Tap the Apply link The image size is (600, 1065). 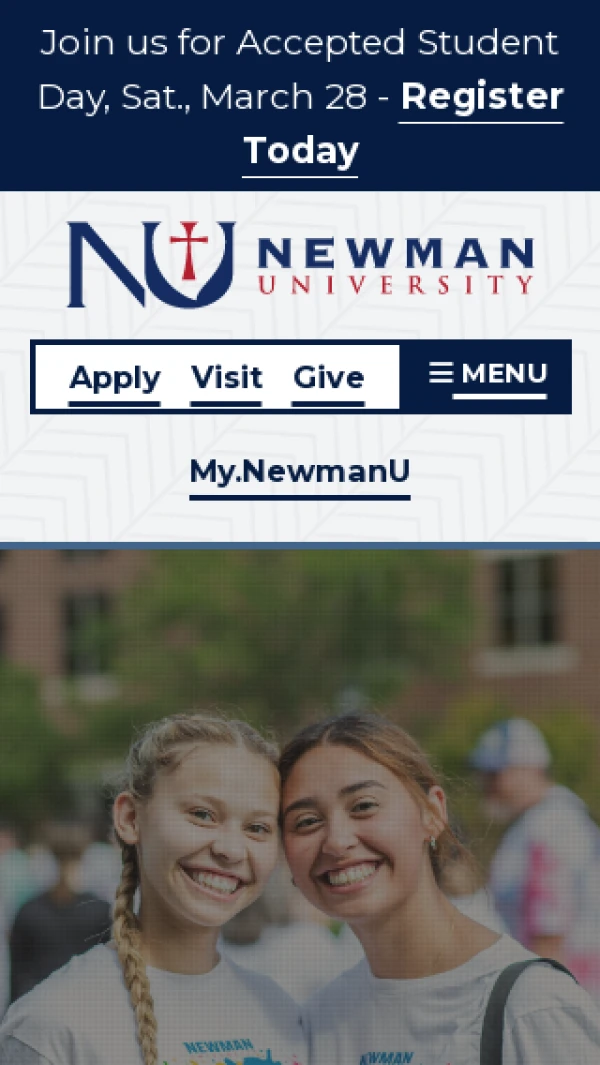click(x=115, y=378)
